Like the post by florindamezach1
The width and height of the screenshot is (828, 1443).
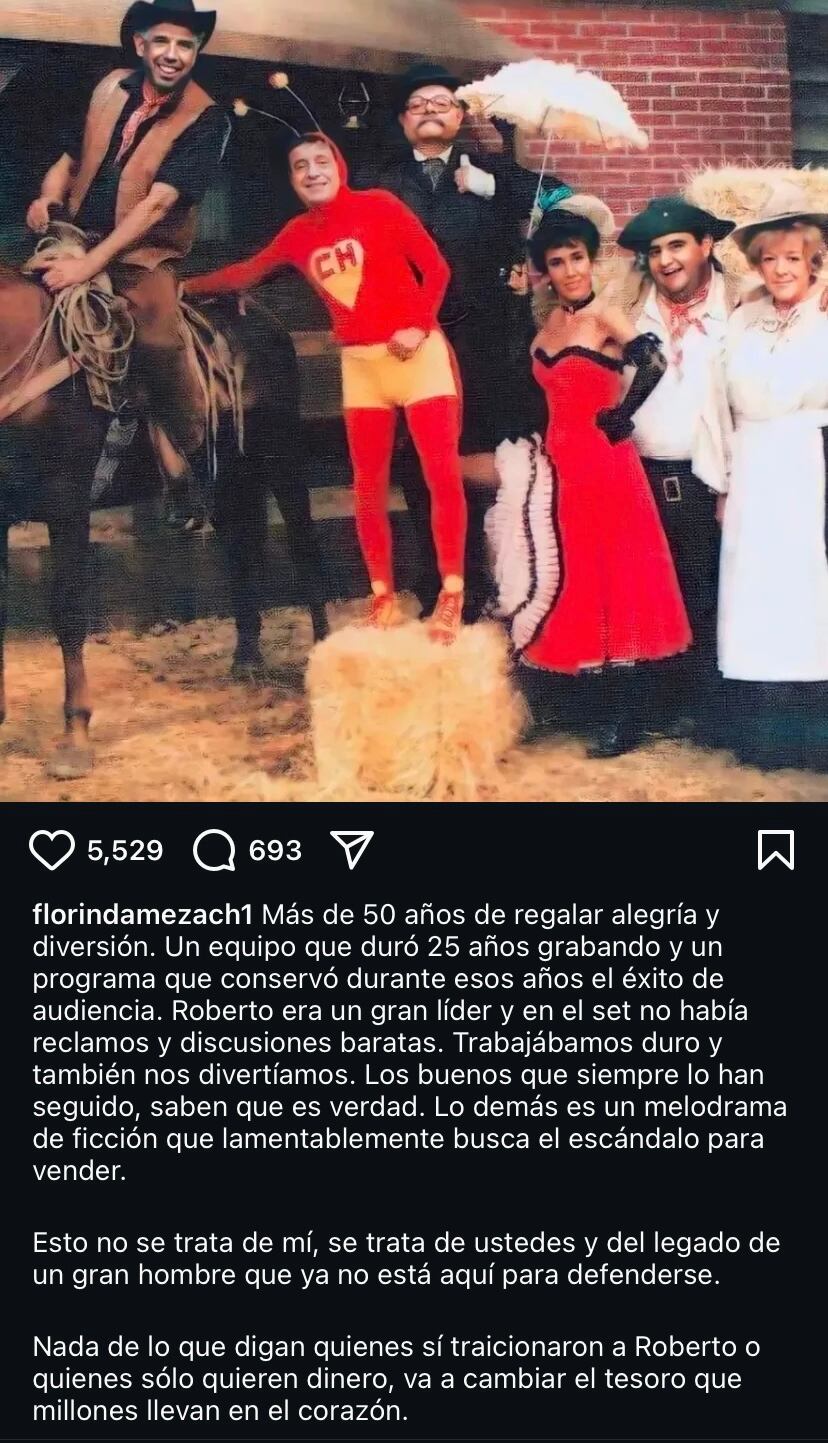(x=52, y=850)
